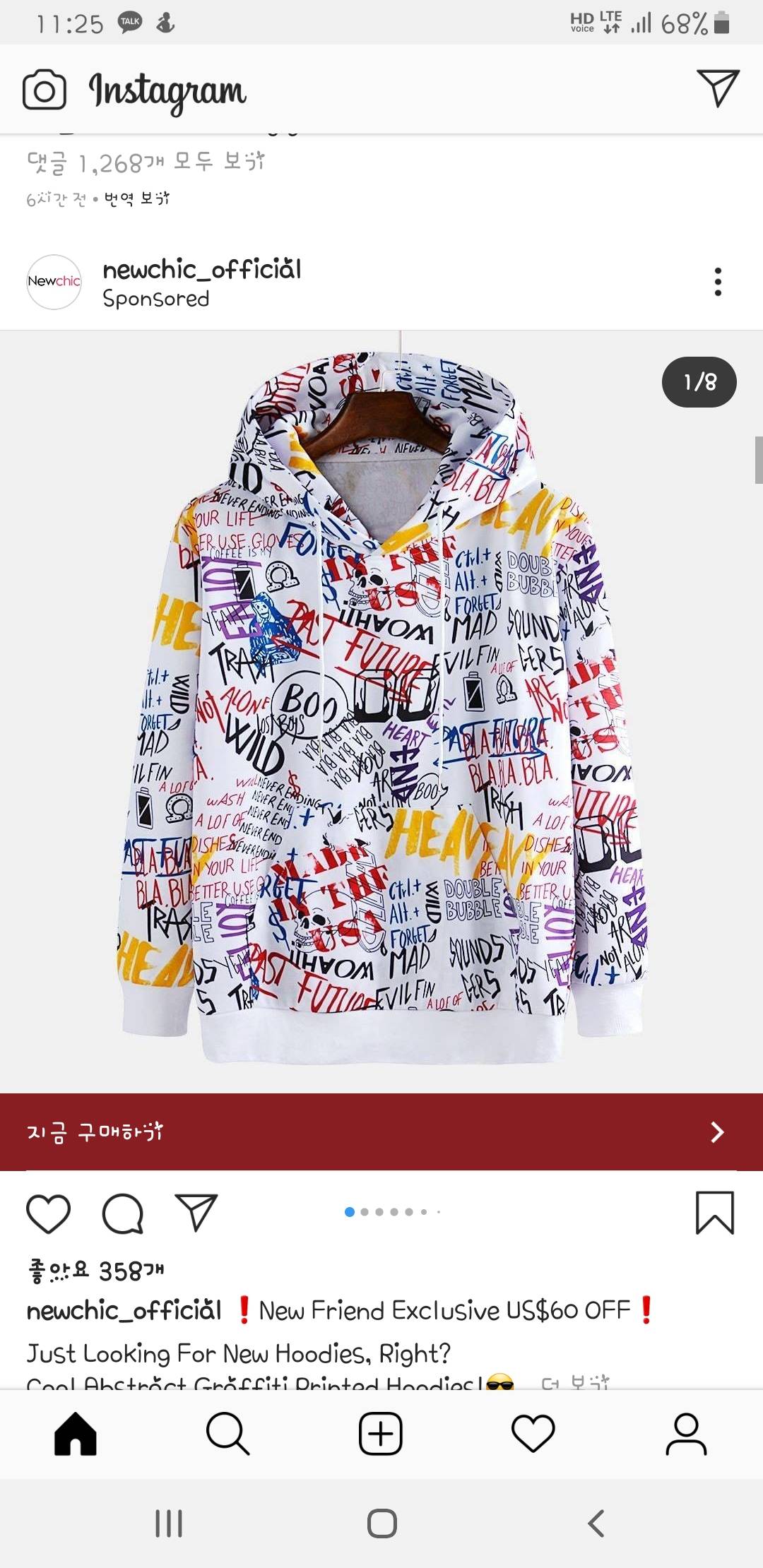This screenshot has height=1568, width=763.
Task: Open newchic_official profile from post header
Action: coord(201,270)
